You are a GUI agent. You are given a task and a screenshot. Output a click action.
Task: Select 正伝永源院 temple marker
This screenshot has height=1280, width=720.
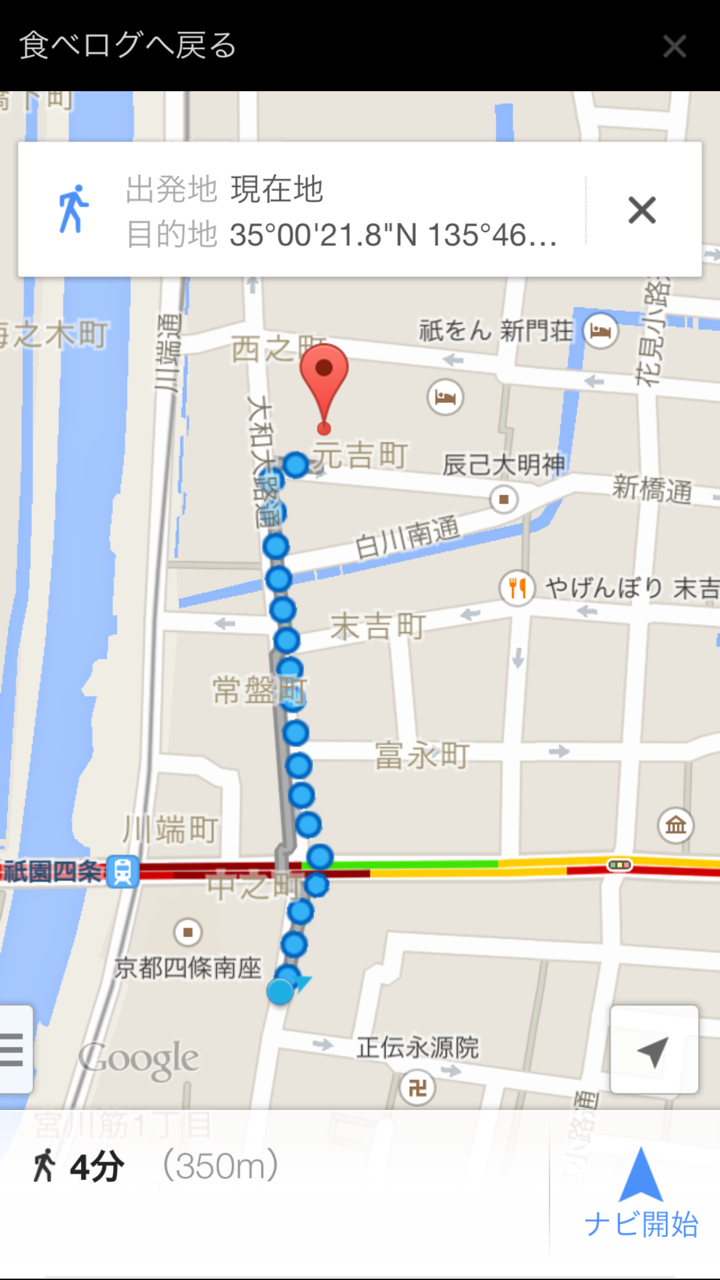[x=417, y=1087]
